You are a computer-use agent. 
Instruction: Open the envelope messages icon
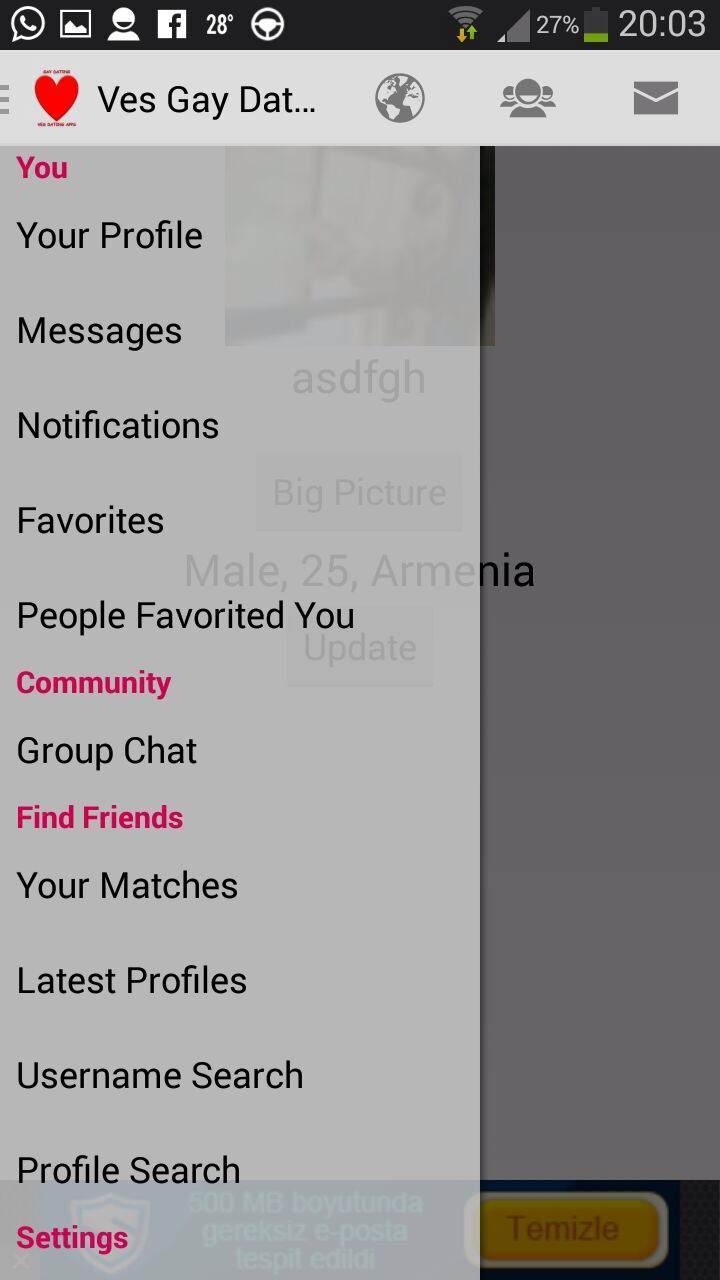pos(655,97)
